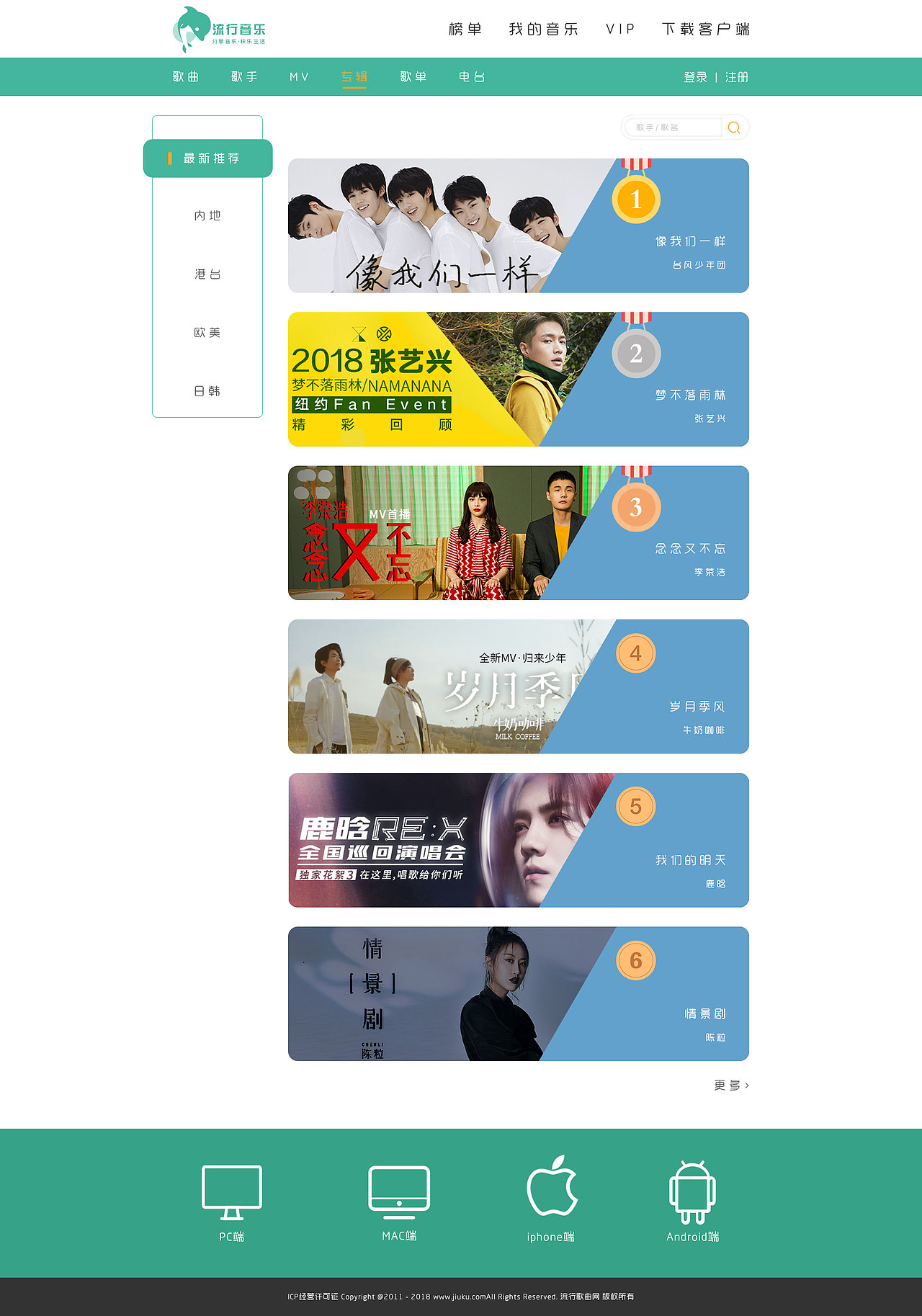Image resolution: width=922 pixels, height=1316 pixels.
Task: Choose the Android端 download option
Action: [692, 1200]
